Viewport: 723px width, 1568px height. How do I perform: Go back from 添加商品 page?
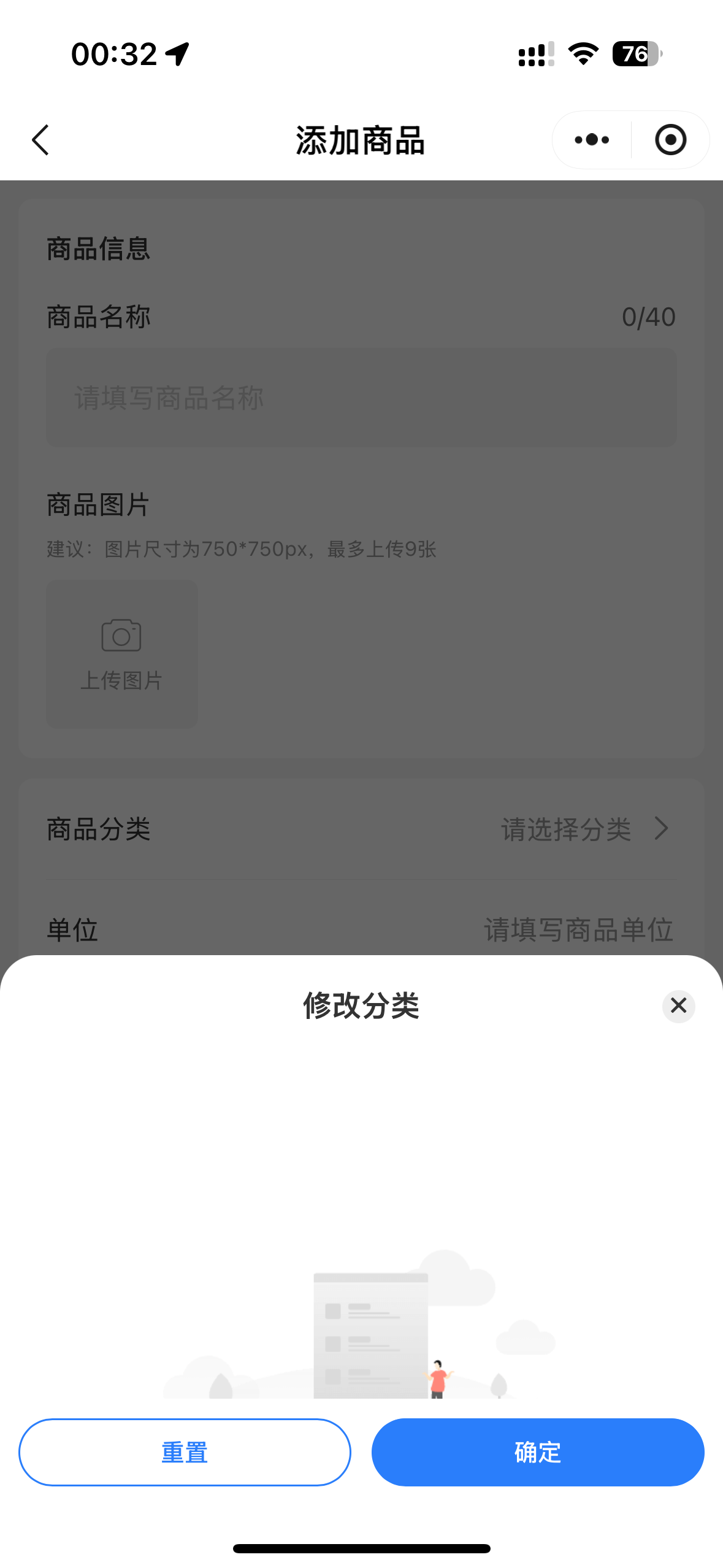[x=40, y=140]
